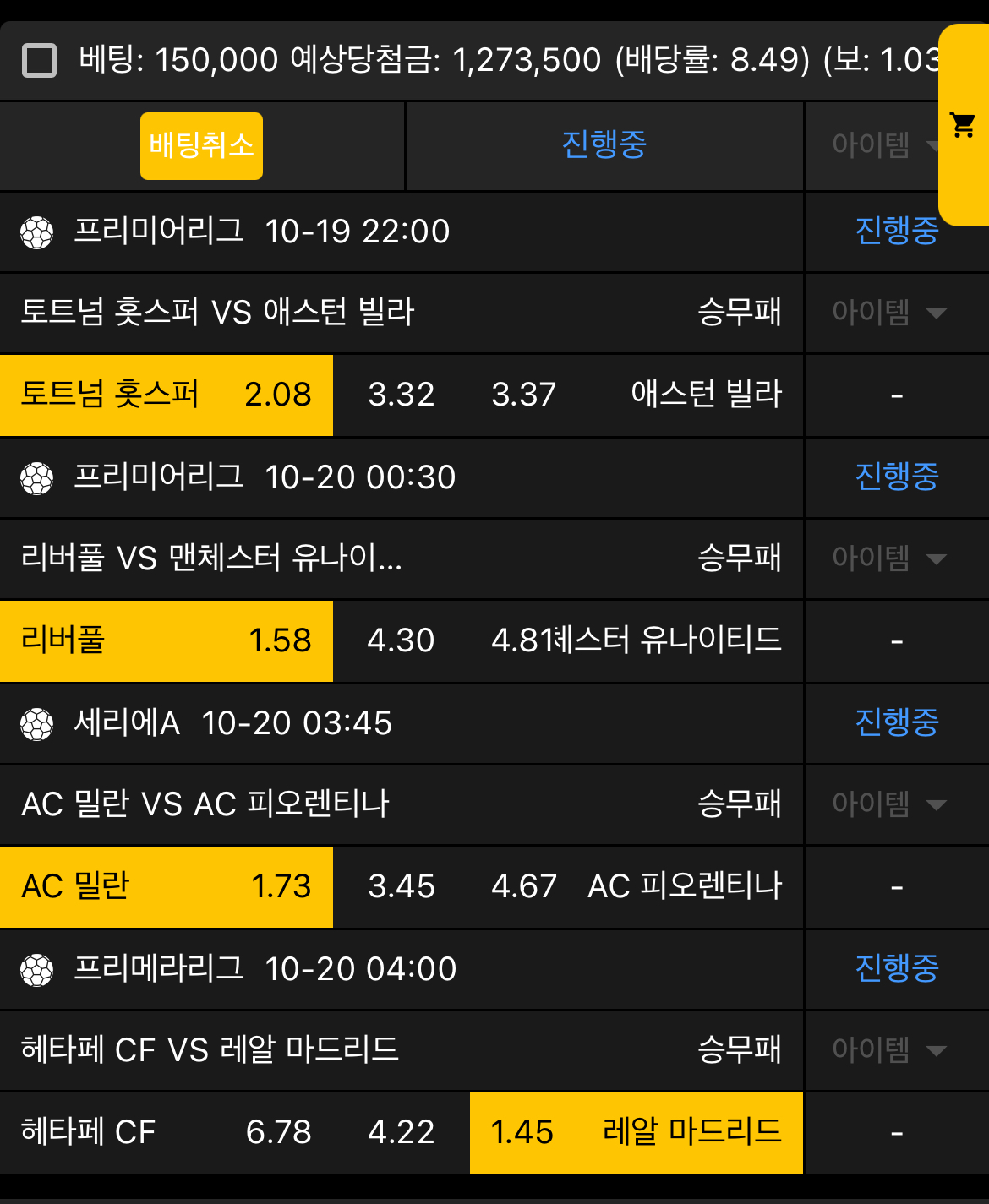Click the 배팅취소 button
This screenshot has width=989, height=1204.
point(200,145)
